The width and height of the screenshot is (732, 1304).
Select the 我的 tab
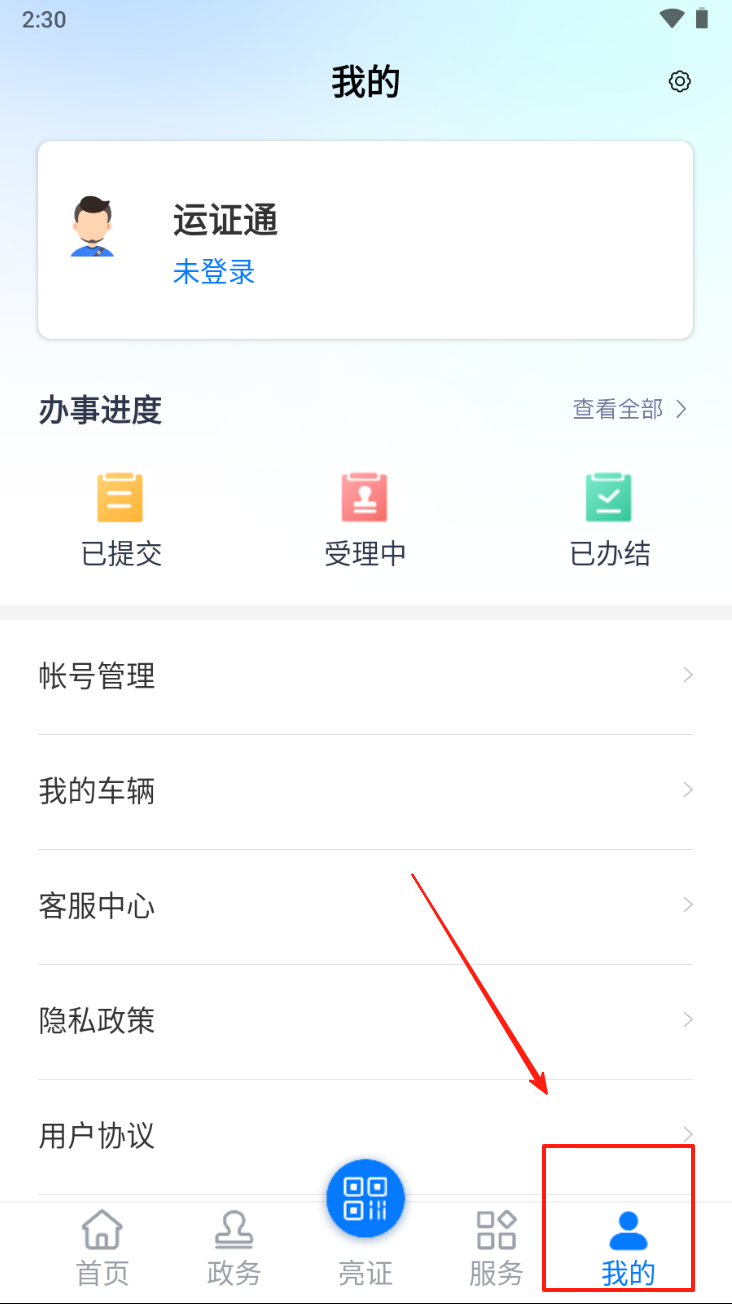pos(628,1247)
